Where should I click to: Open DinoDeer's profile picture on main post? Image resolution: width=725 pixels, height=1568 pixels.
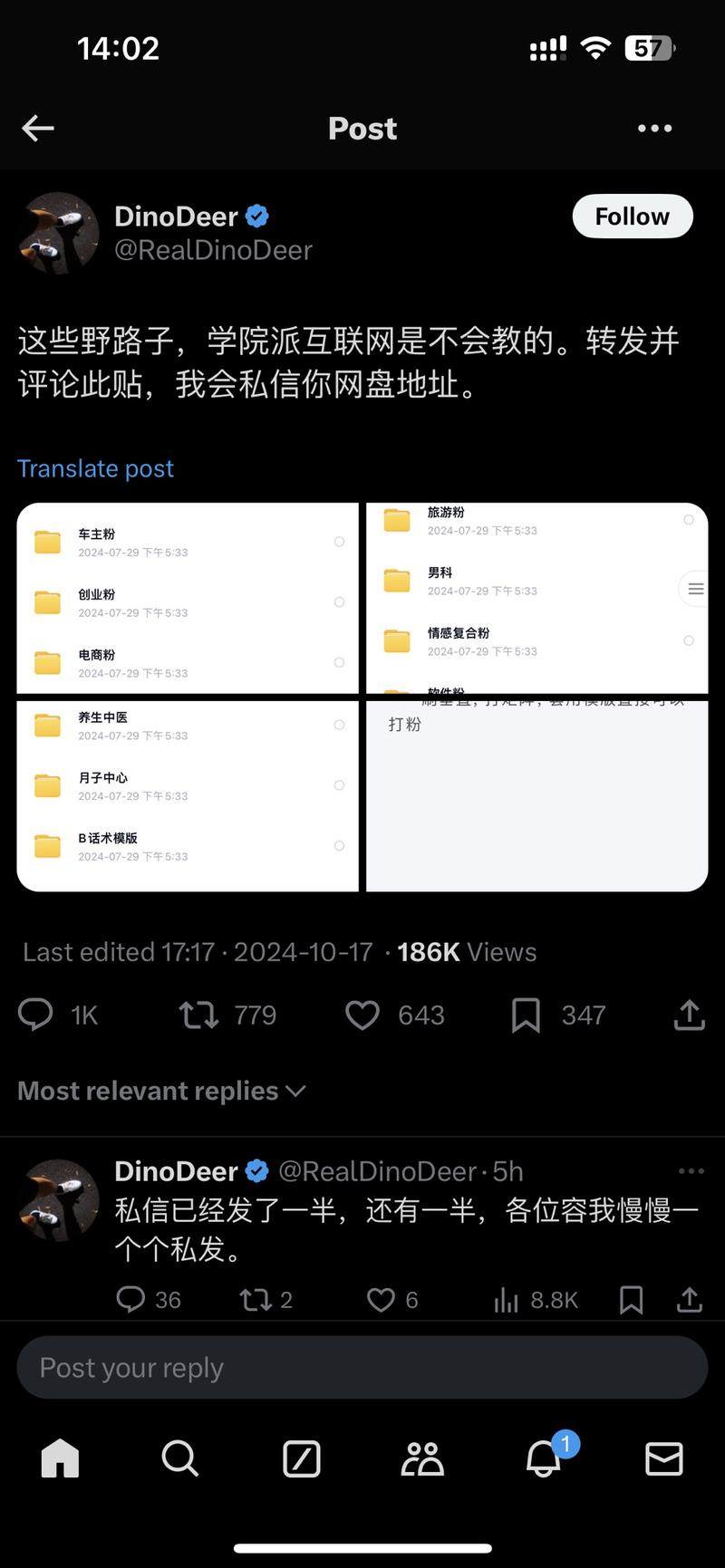[59, 233]
